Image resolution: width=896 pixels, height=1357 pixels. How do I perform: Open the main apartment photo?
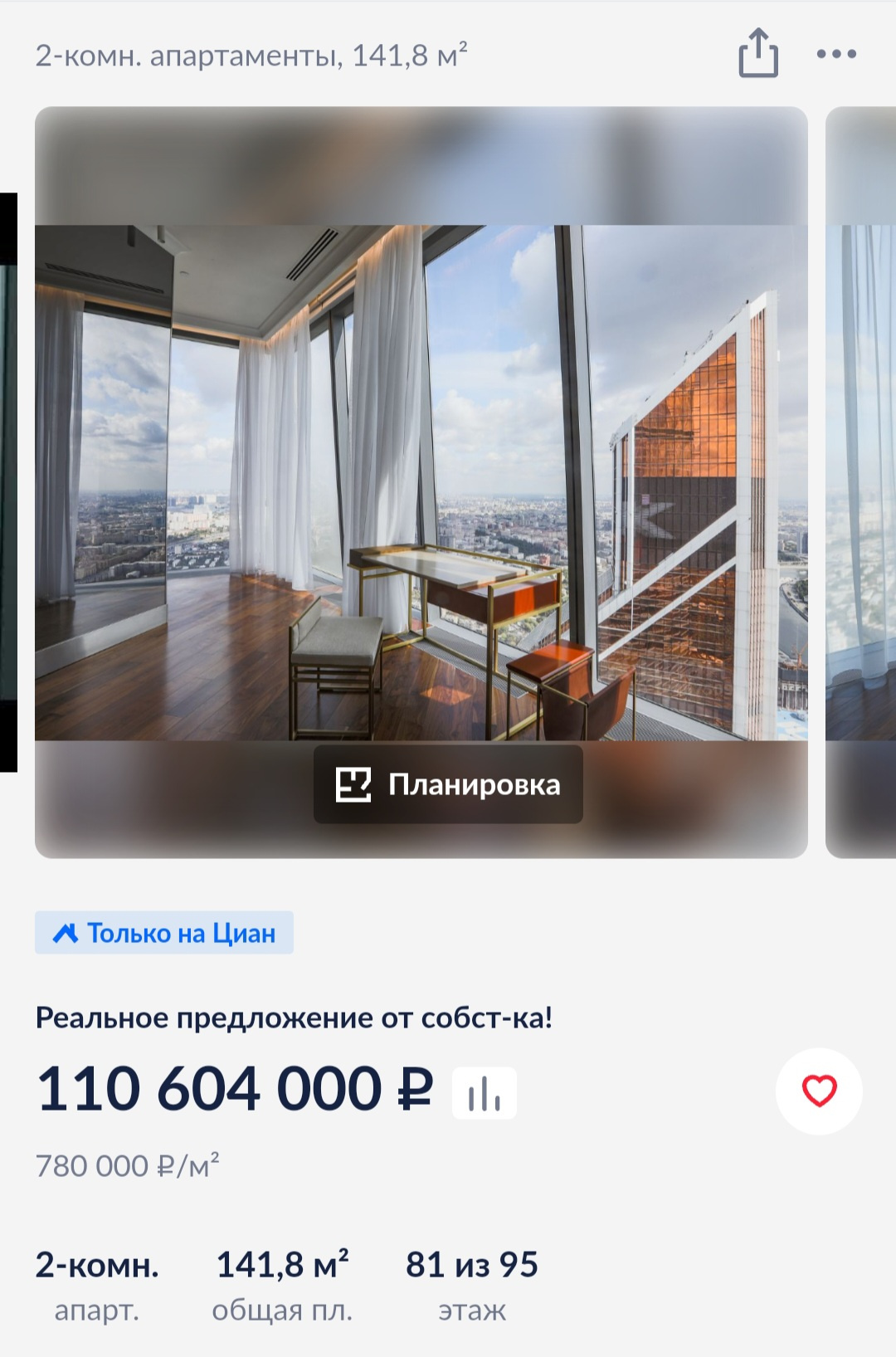tap(421, 481)
